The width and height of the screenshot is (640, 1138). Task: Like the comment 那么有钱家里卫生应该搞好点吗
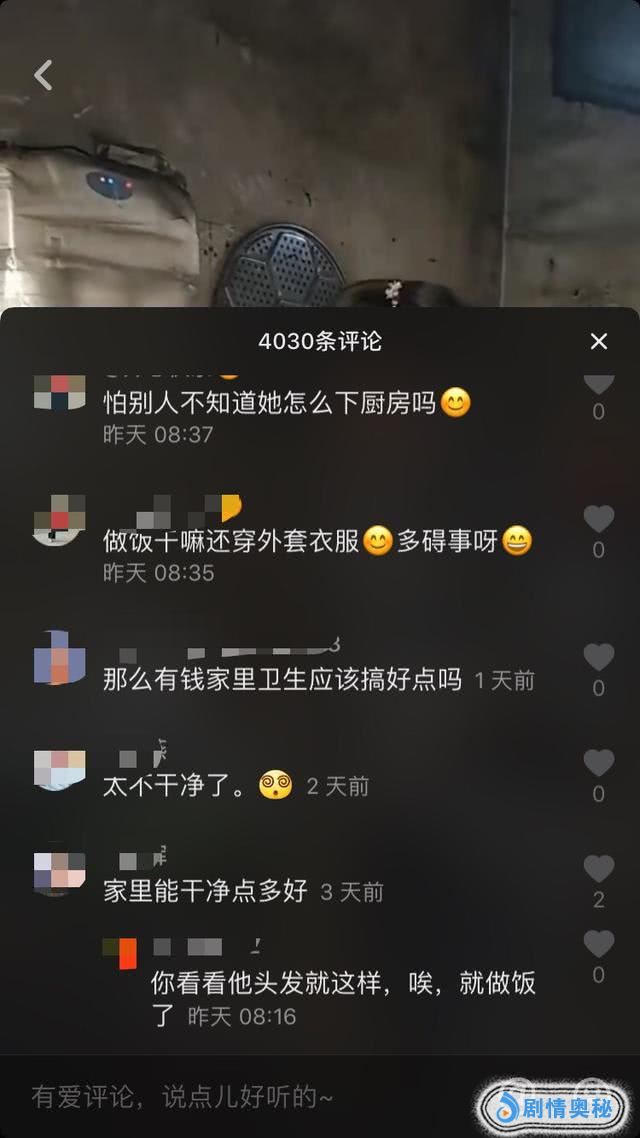pos(598,657)
